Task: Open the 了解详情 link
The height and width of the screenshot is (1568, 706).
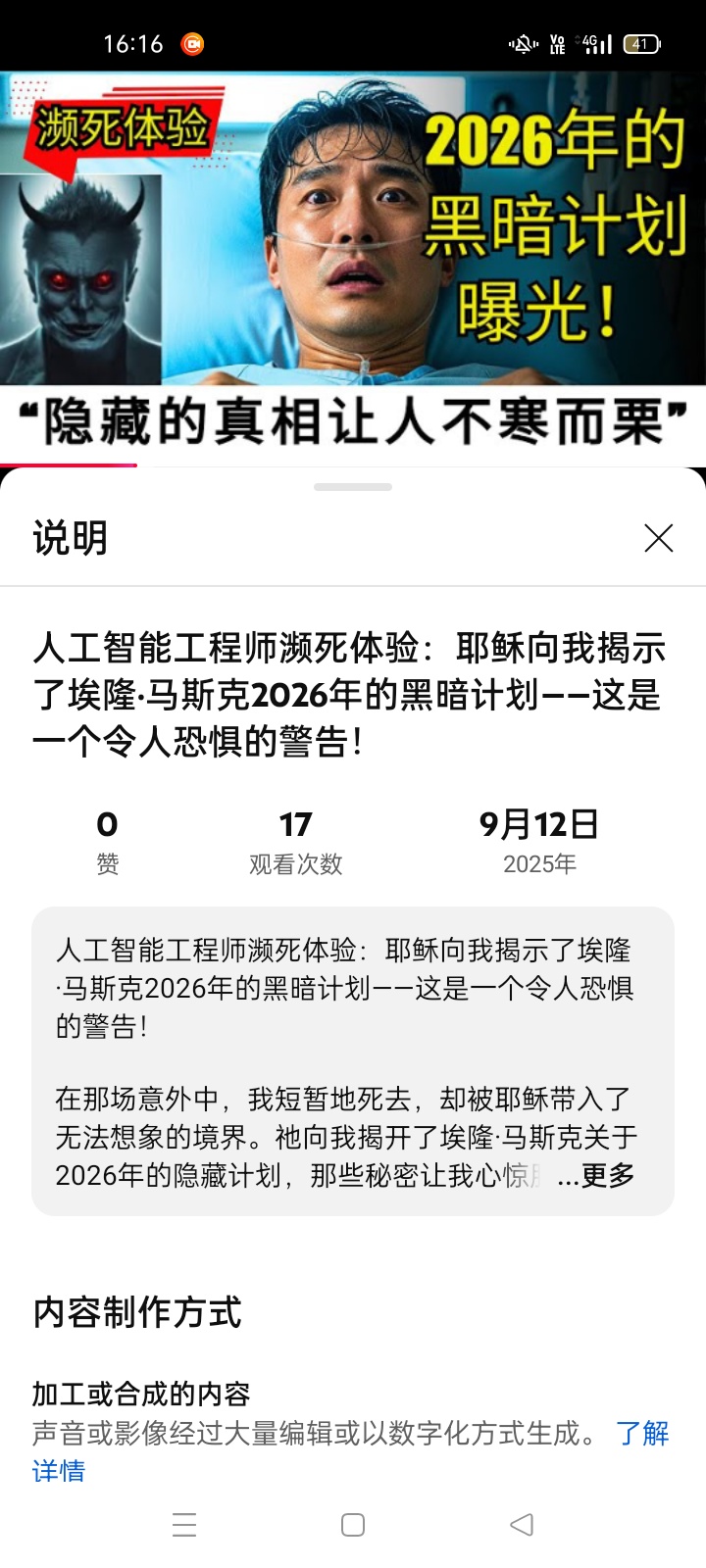Action: point(642,1434)
